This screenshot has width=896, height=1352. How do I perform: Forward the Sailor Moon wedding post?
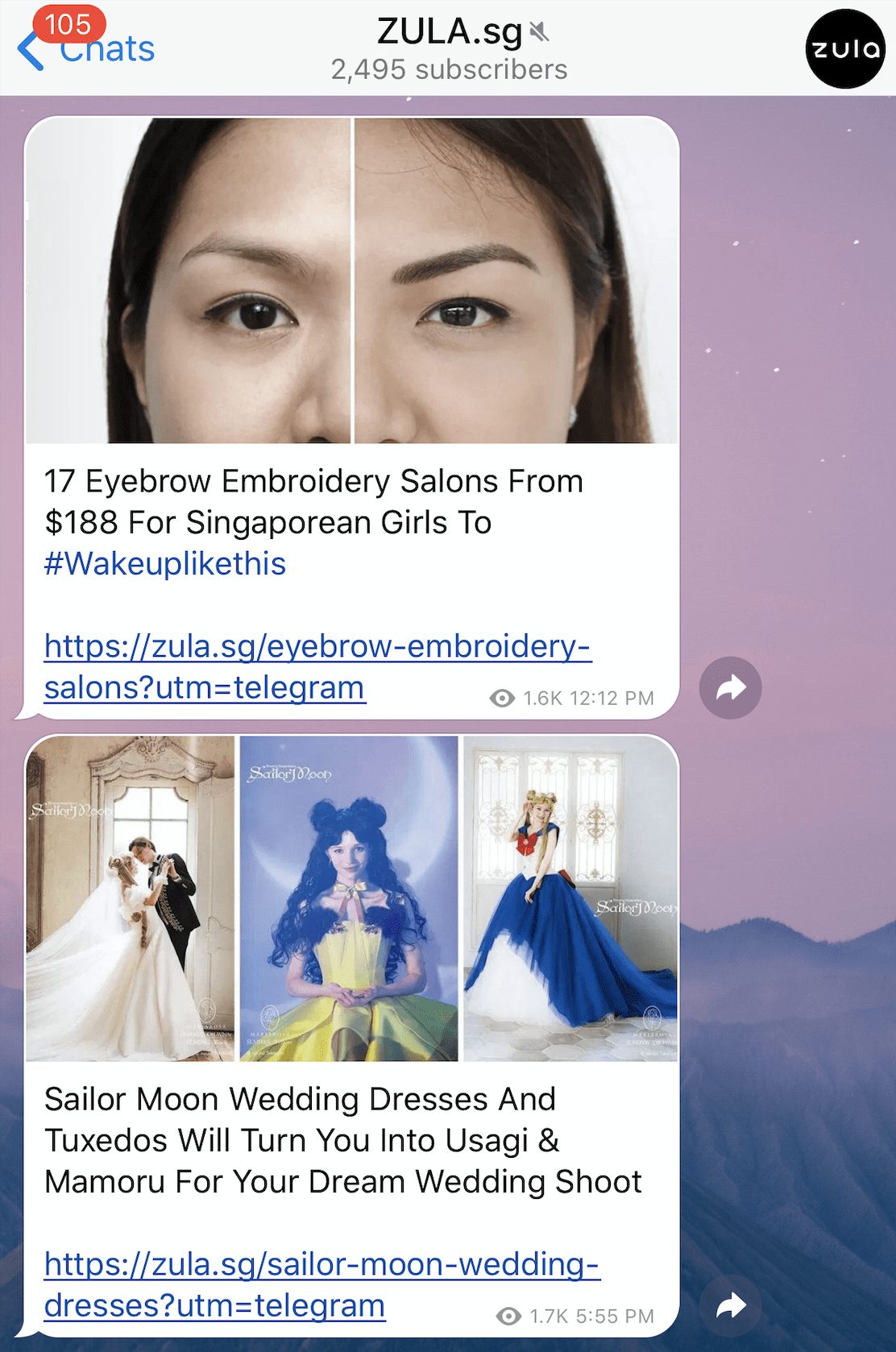[x=730, y=1305]
